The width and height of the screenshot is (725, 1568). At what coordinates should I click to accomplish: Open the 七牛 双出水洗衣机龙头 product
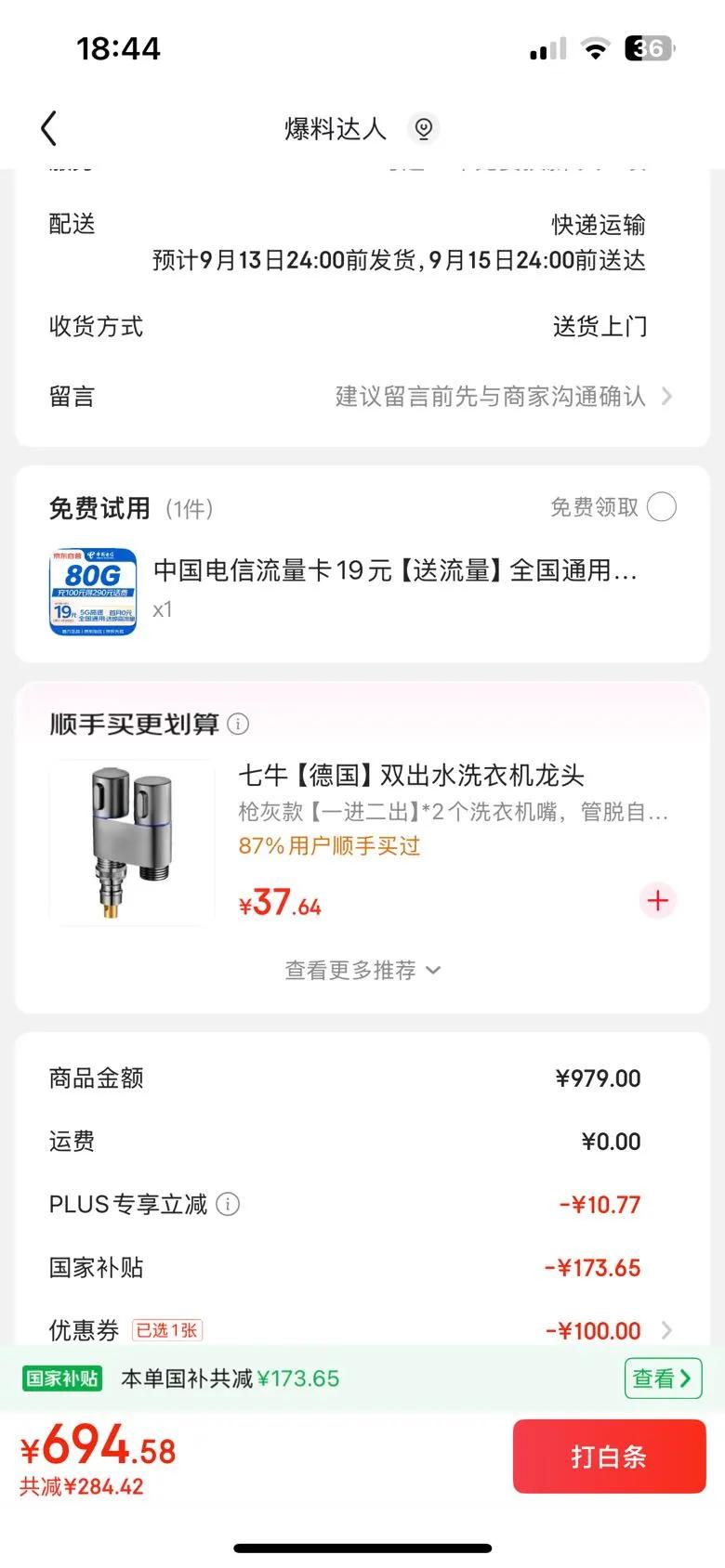(x=411, y=776)
